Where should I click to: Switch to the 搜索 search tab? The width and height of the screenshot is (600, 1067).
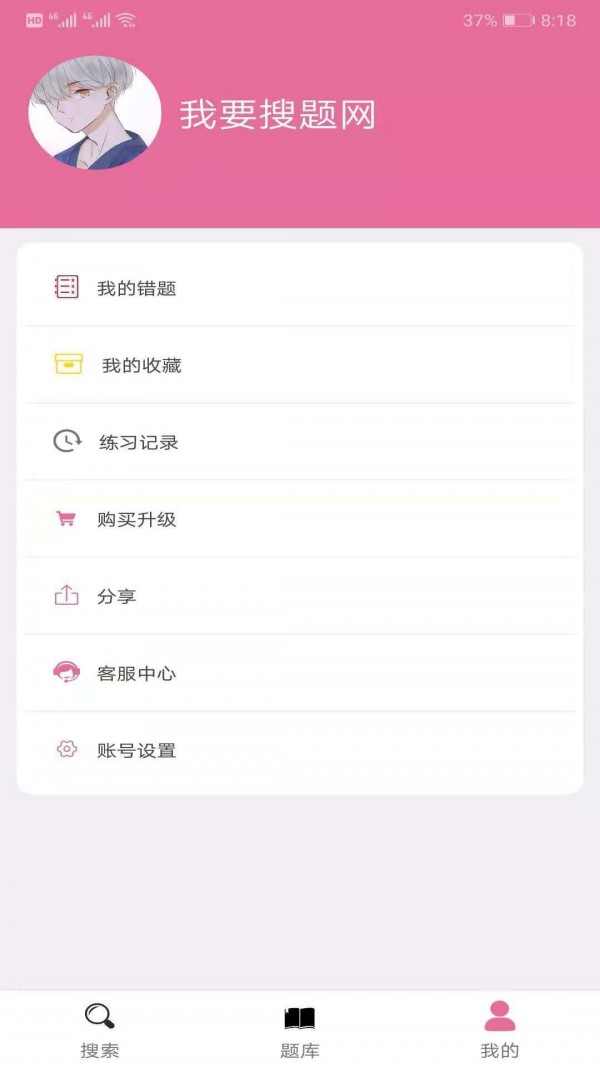click(100, 1030)
